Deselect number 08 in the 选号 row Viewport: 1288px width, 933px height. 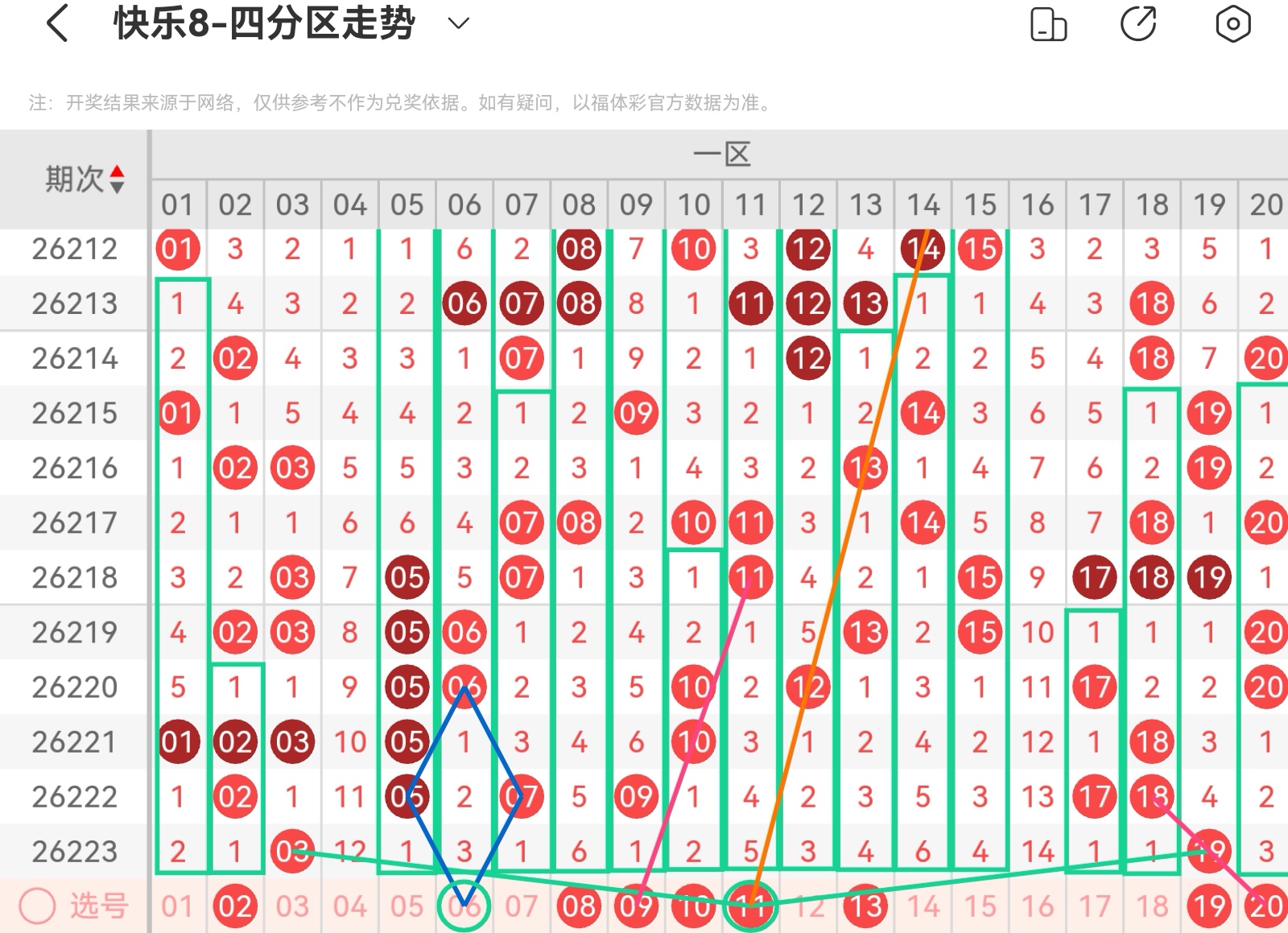point(579,906)
